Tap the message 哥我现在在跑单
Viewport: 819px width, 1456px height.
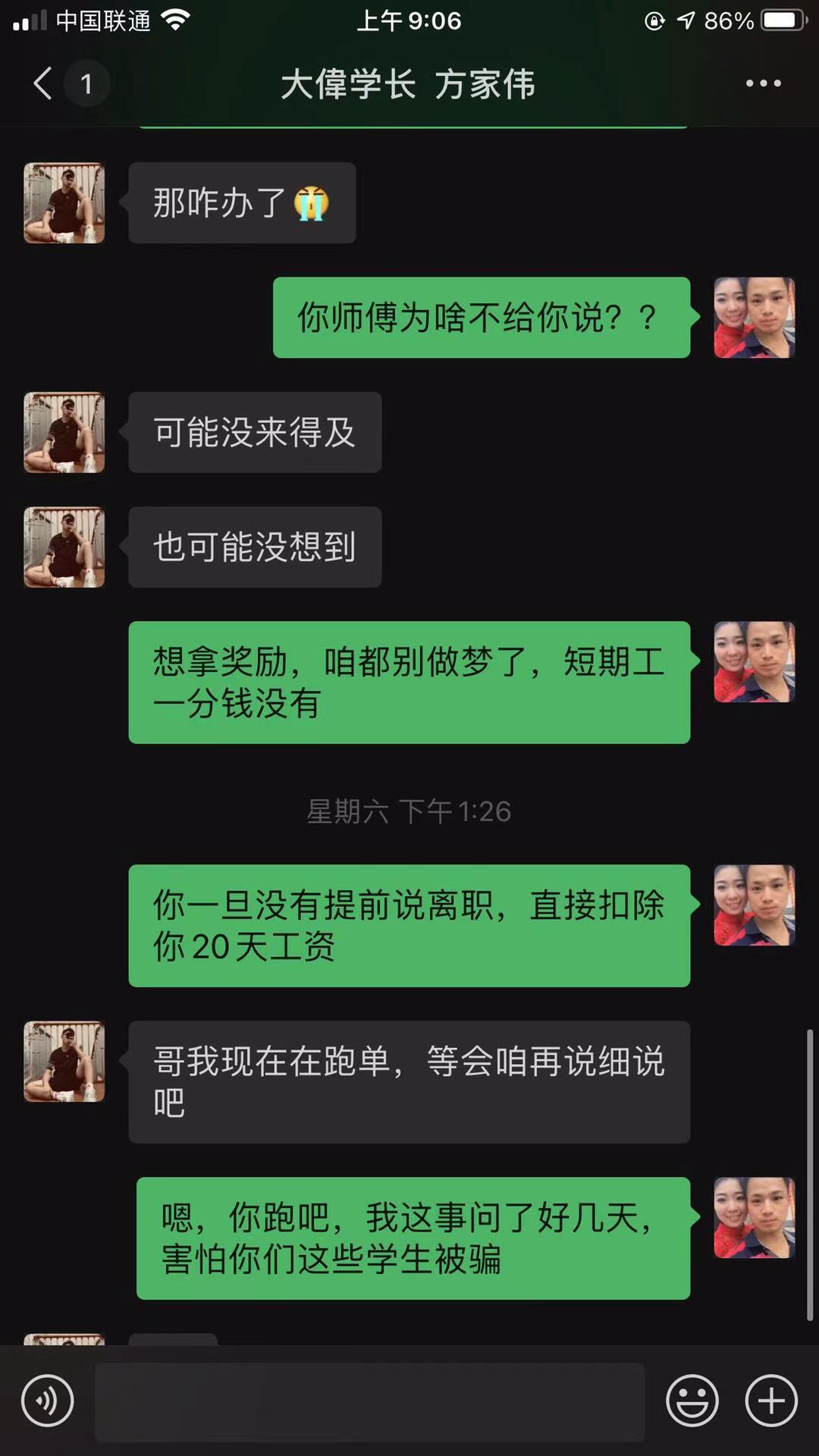click(x=409, y=1082)
